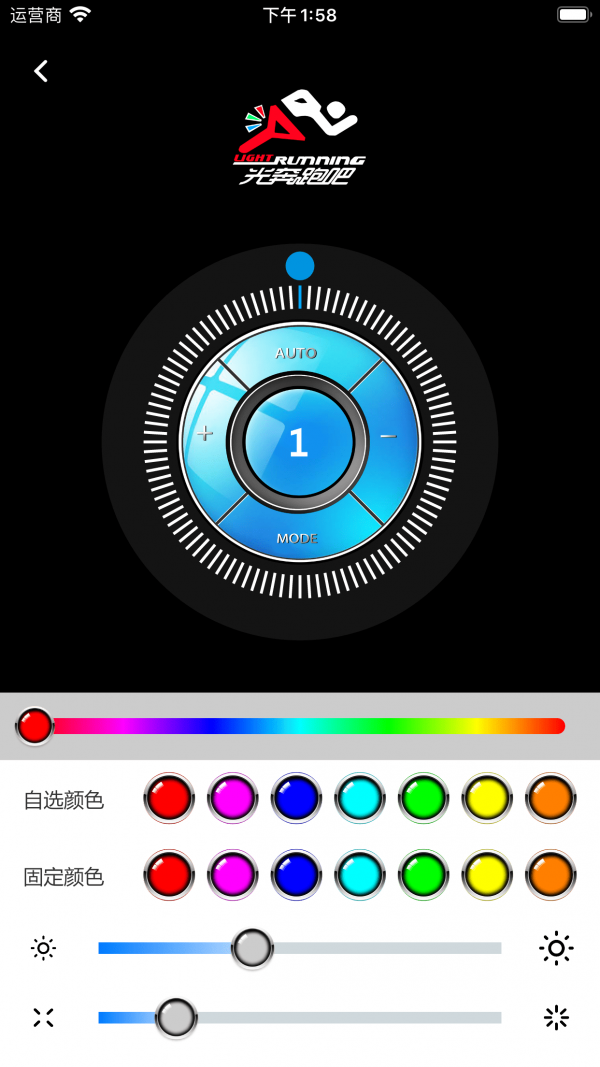Viewport: 600px width, 1067px height.
Task: Select the cyan swatch in 自选颜色 row
Action: click(360, 798)
